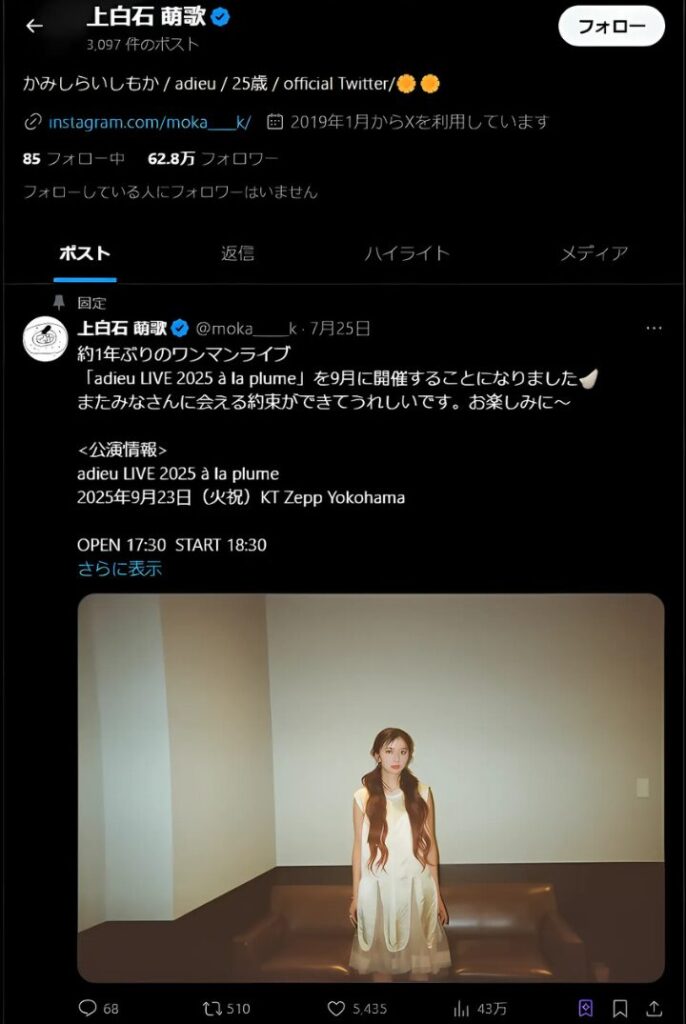The image size is (686, 1024).
Task: View the 62.8万 フォロワー list
Action: coord(212,158)
